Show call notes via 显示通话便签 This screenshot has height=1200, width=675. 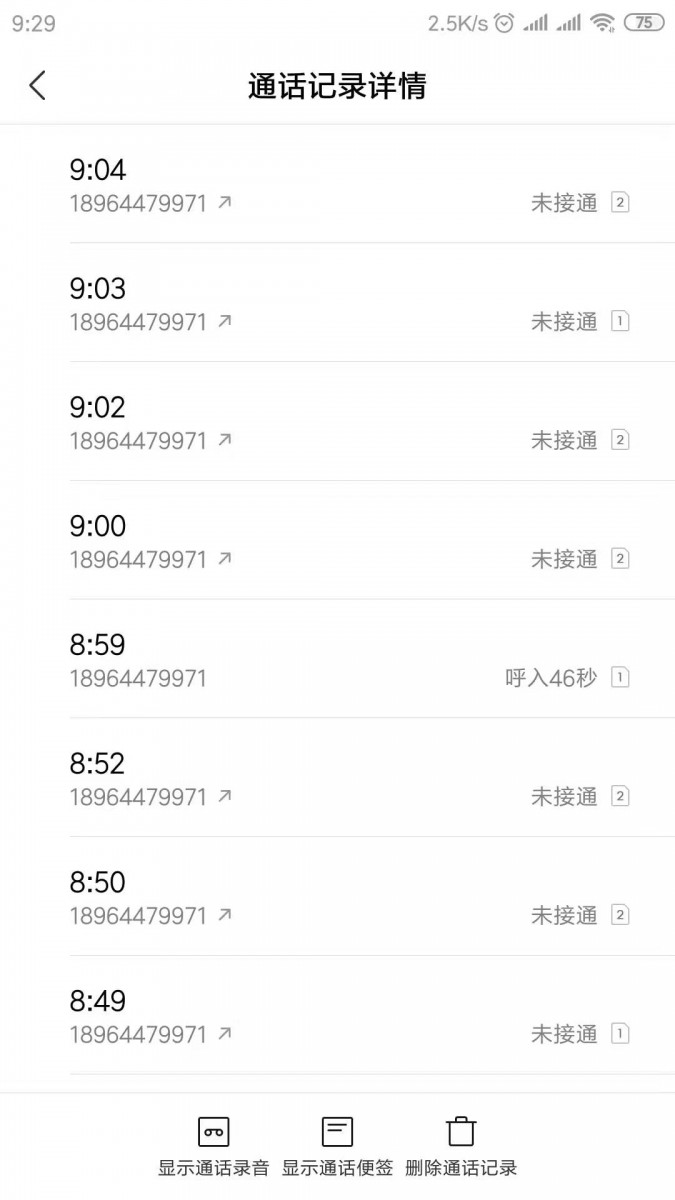click(337, 1145)
